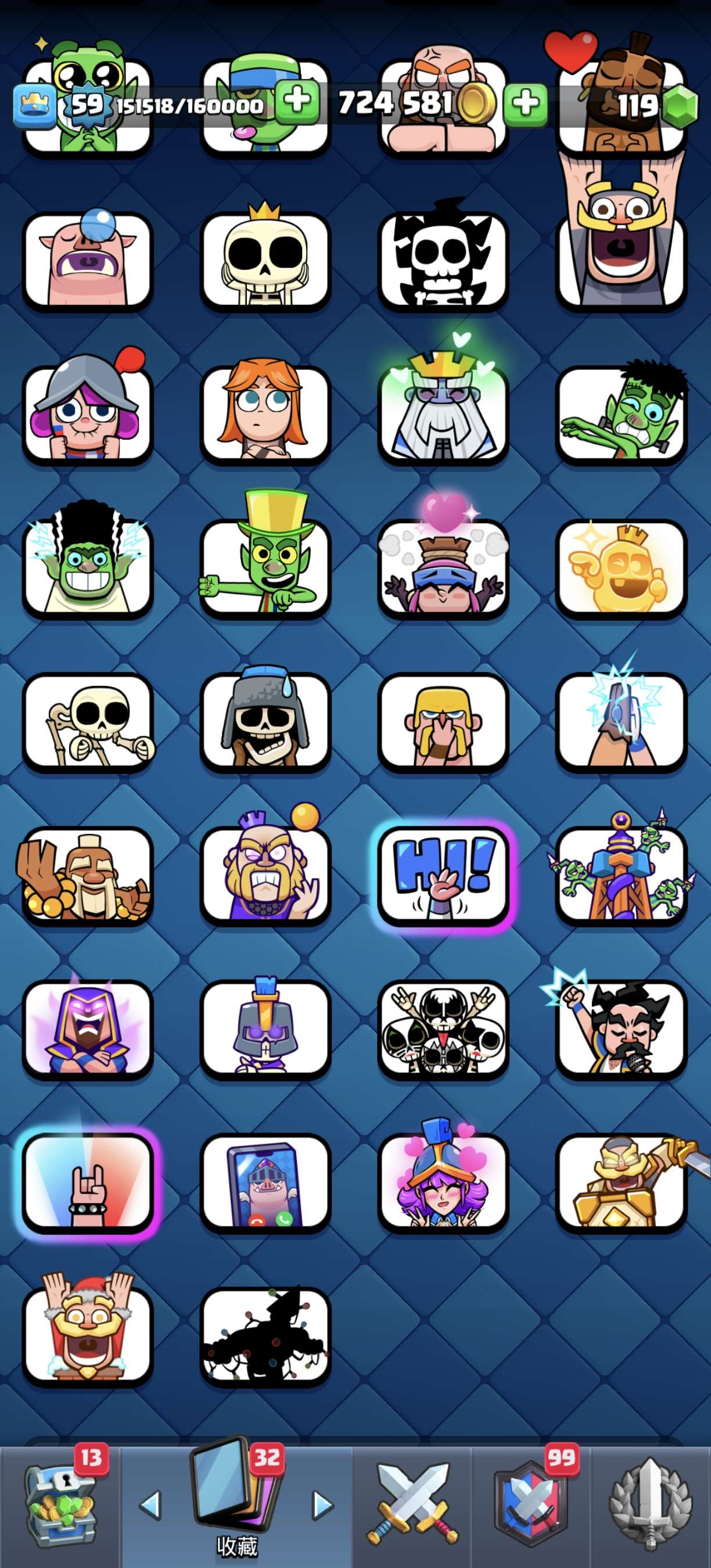Open the golden glowing pointing emote

[x=621, y=567]
